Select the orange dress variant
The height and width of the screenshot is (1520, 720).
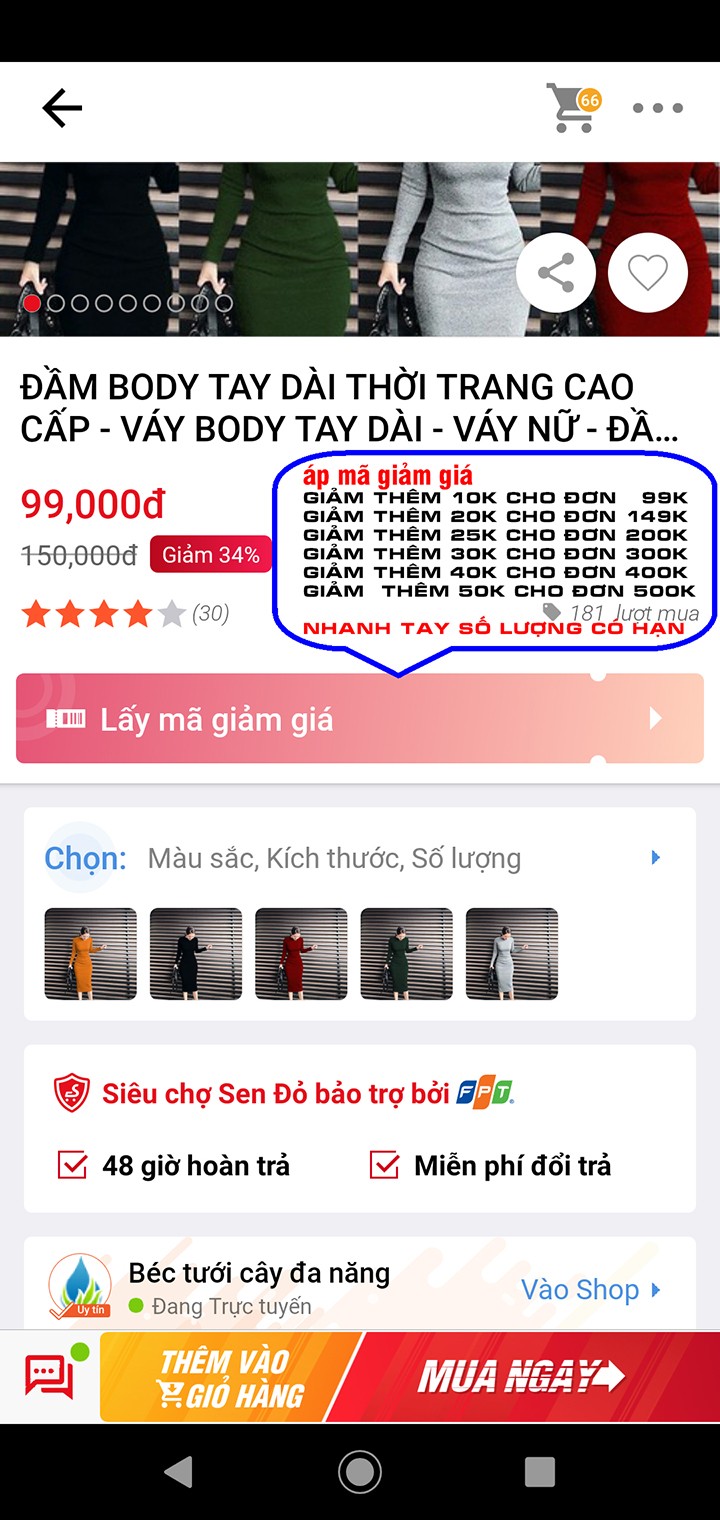[90, 953]
